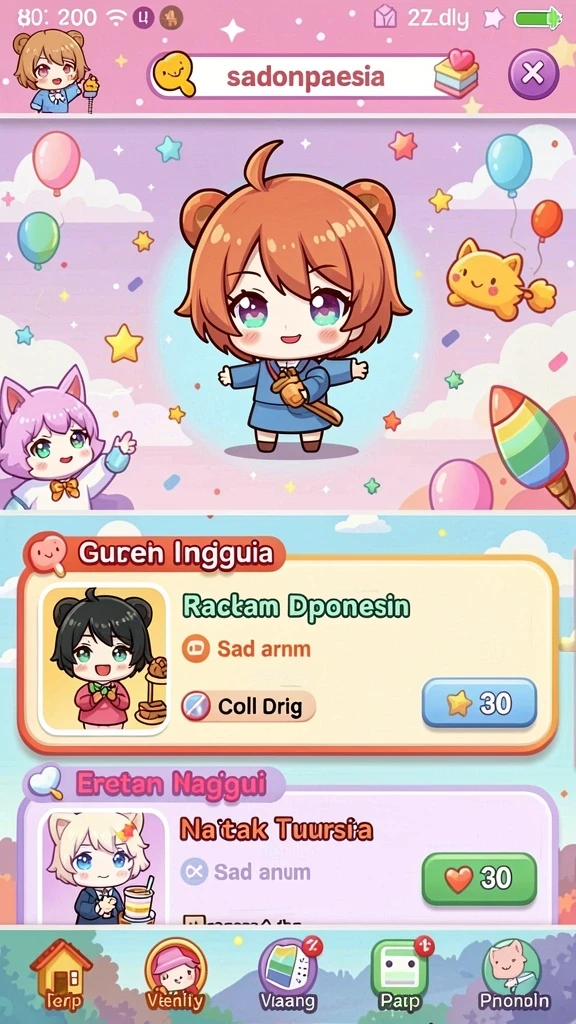Image resolution: width=576 pixels, height=1024 pixels.
Task: Open the Natak Tuursia card
Action: pyautogui.click(x=288, y=856)
